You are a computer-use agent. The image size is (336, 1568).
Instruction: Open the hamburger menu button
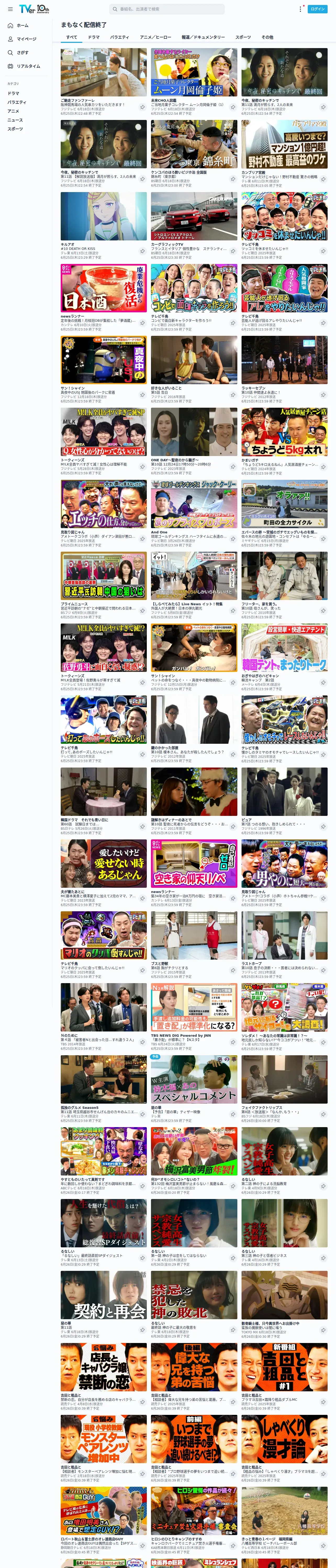(10, 9)
